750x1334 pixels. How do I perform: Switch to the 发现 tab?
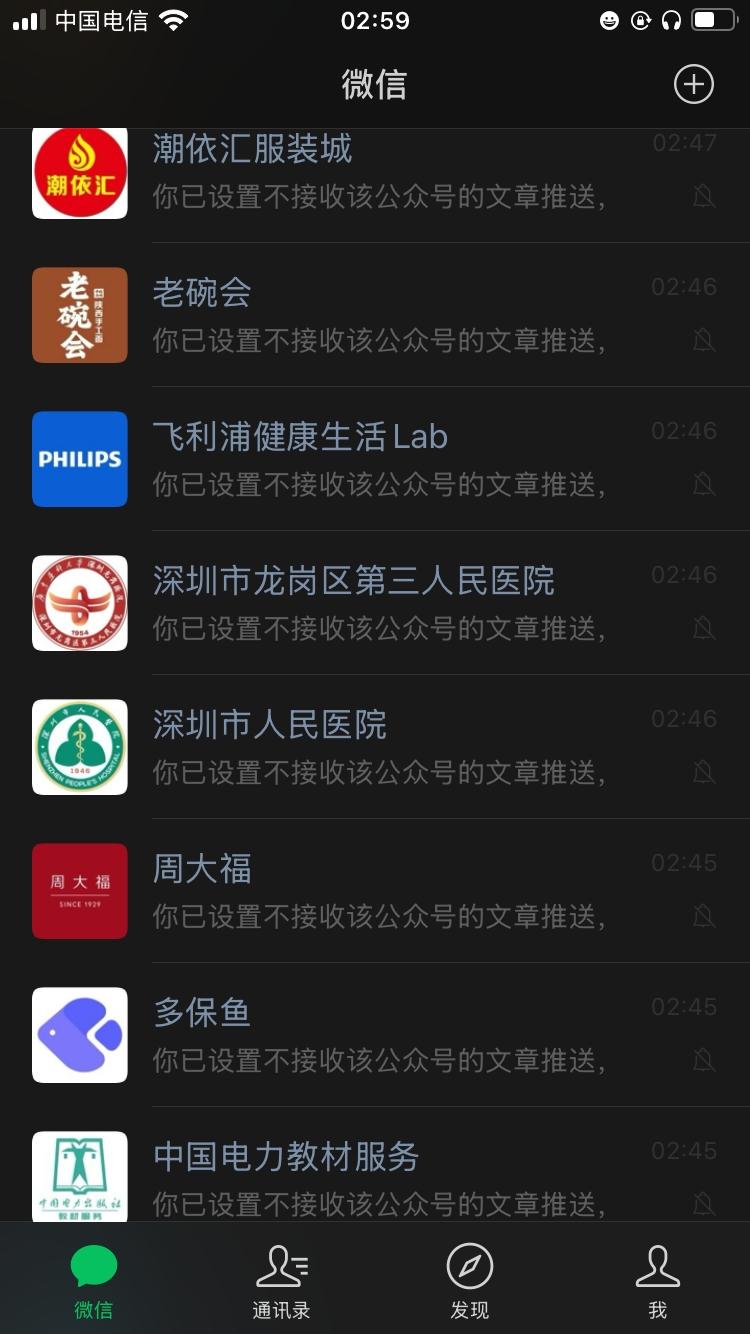point(469,1280)
